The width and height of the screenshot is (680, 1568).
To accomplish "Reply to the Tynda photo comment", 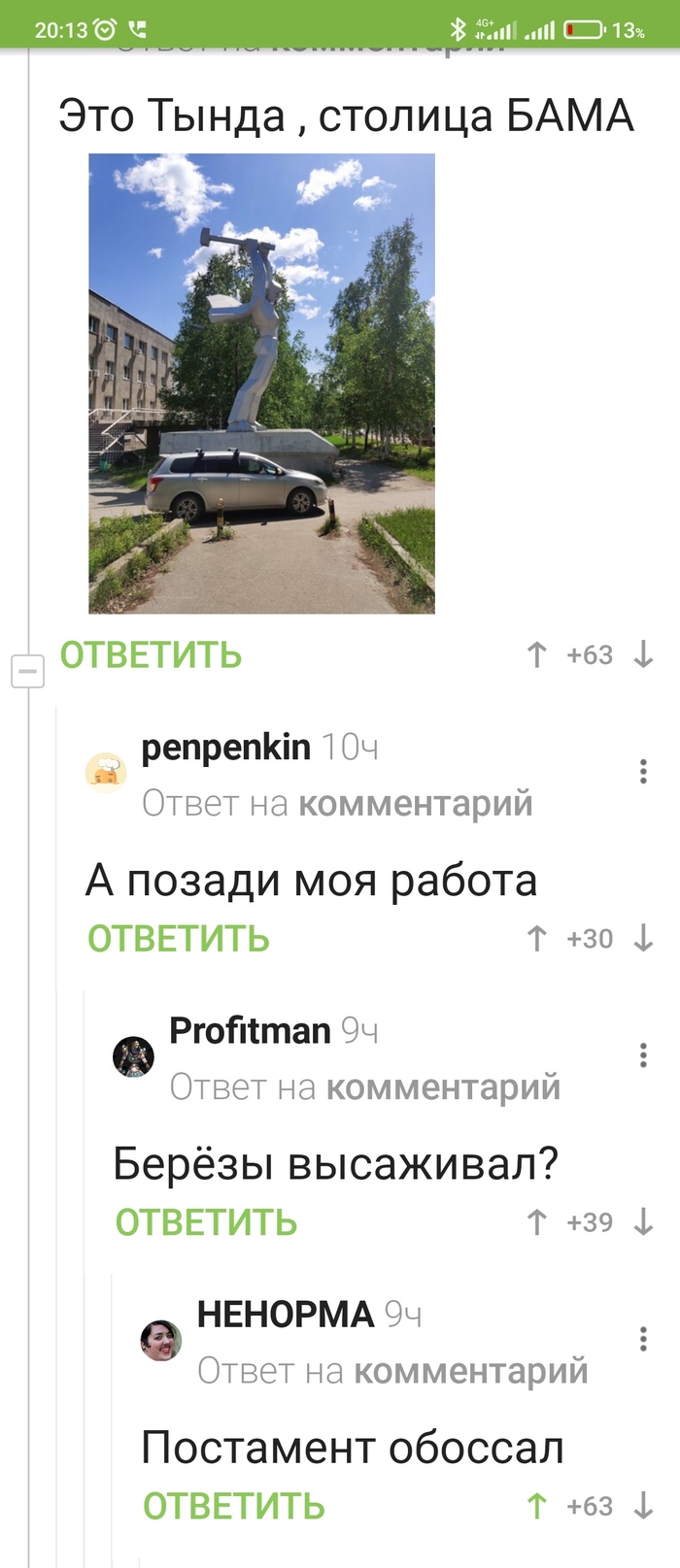I will [x=151, y=655].
